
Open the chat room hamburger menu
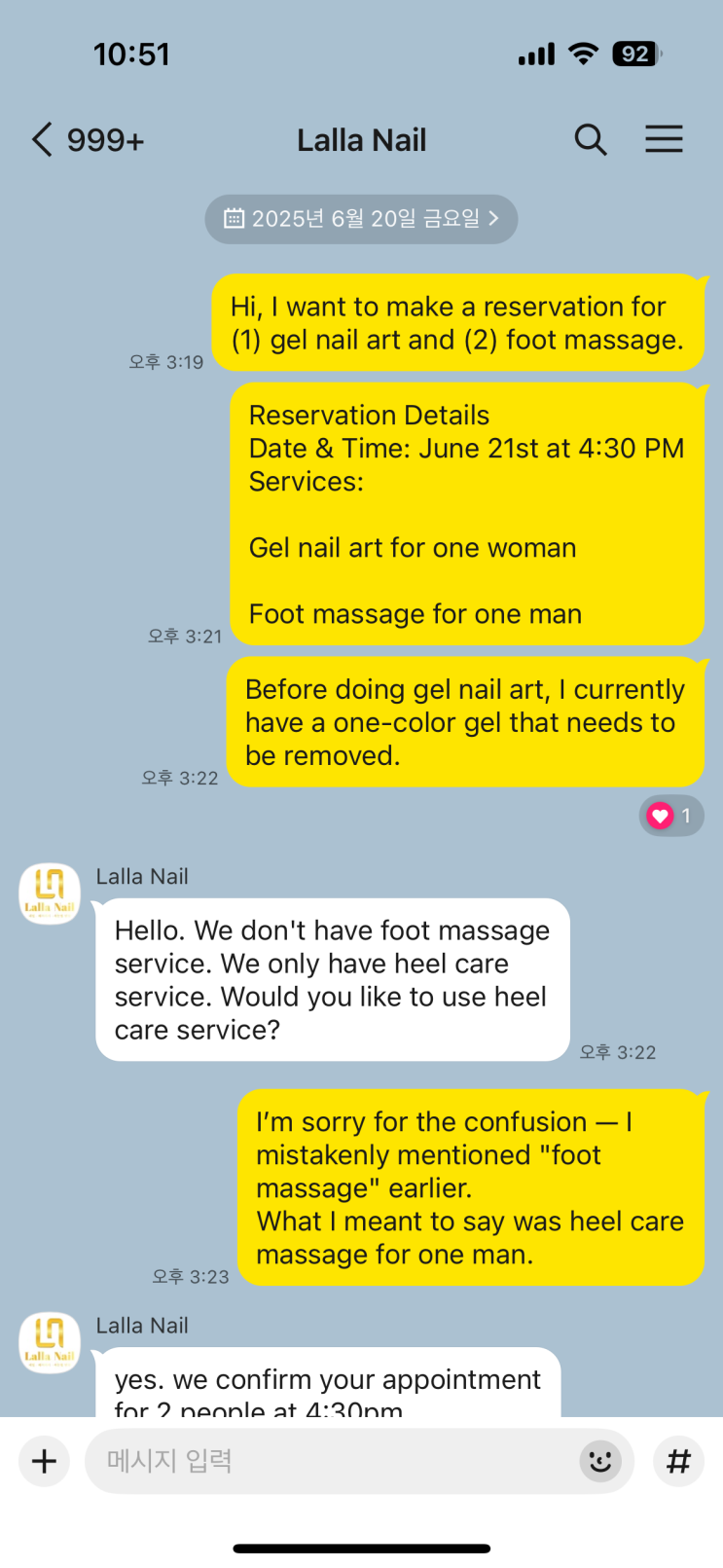click(664, 140)
